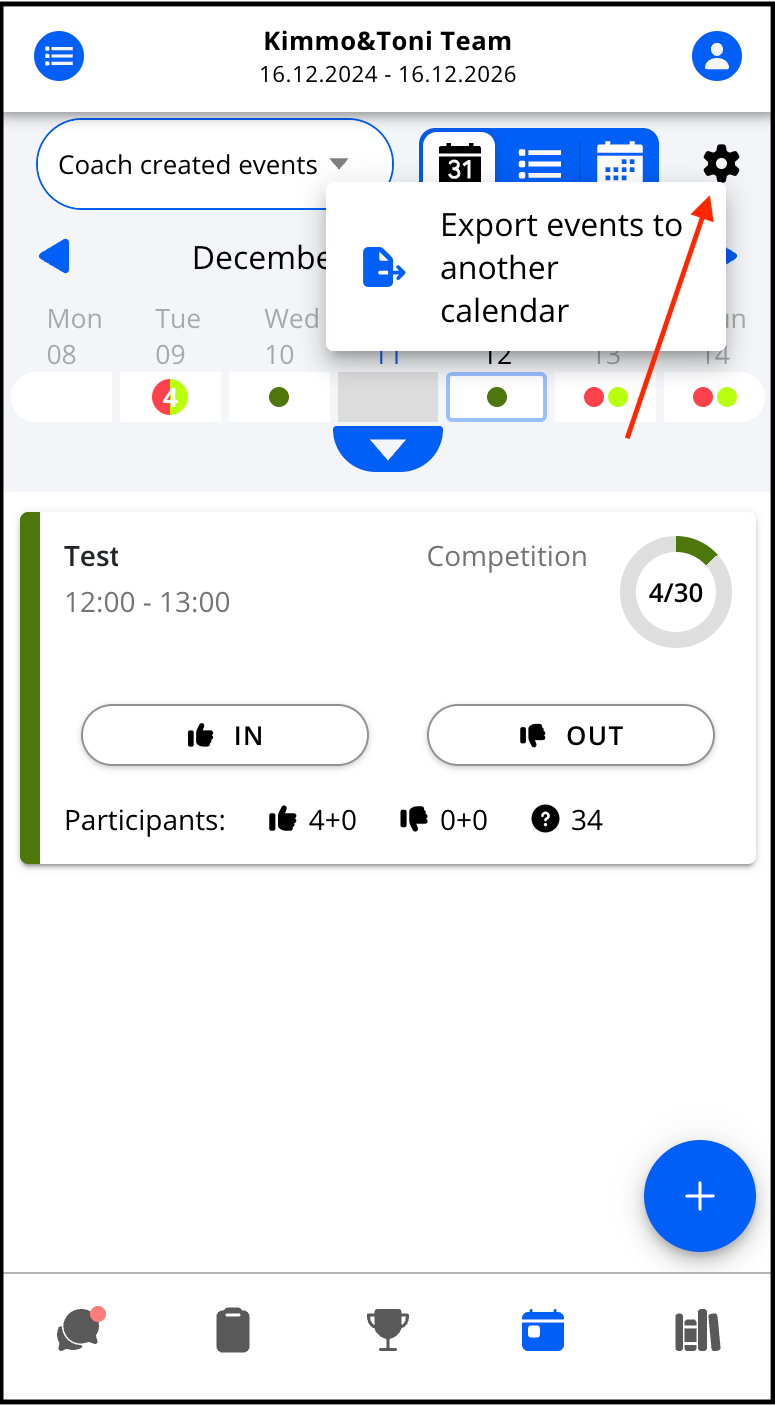Open the Test competition event card

click(300, 580)
